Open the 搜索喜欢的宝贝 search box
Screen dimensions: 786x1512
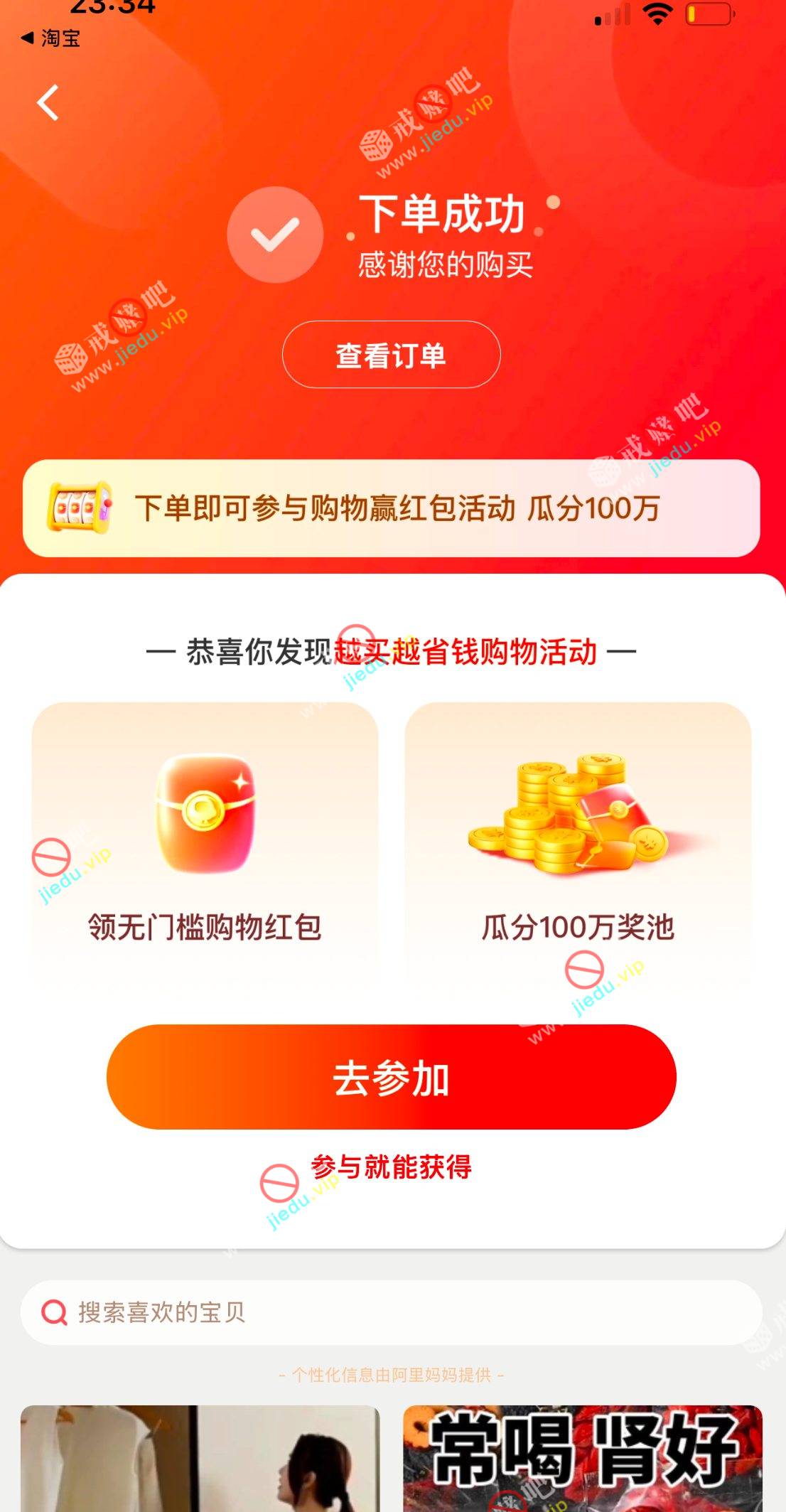391,1312
